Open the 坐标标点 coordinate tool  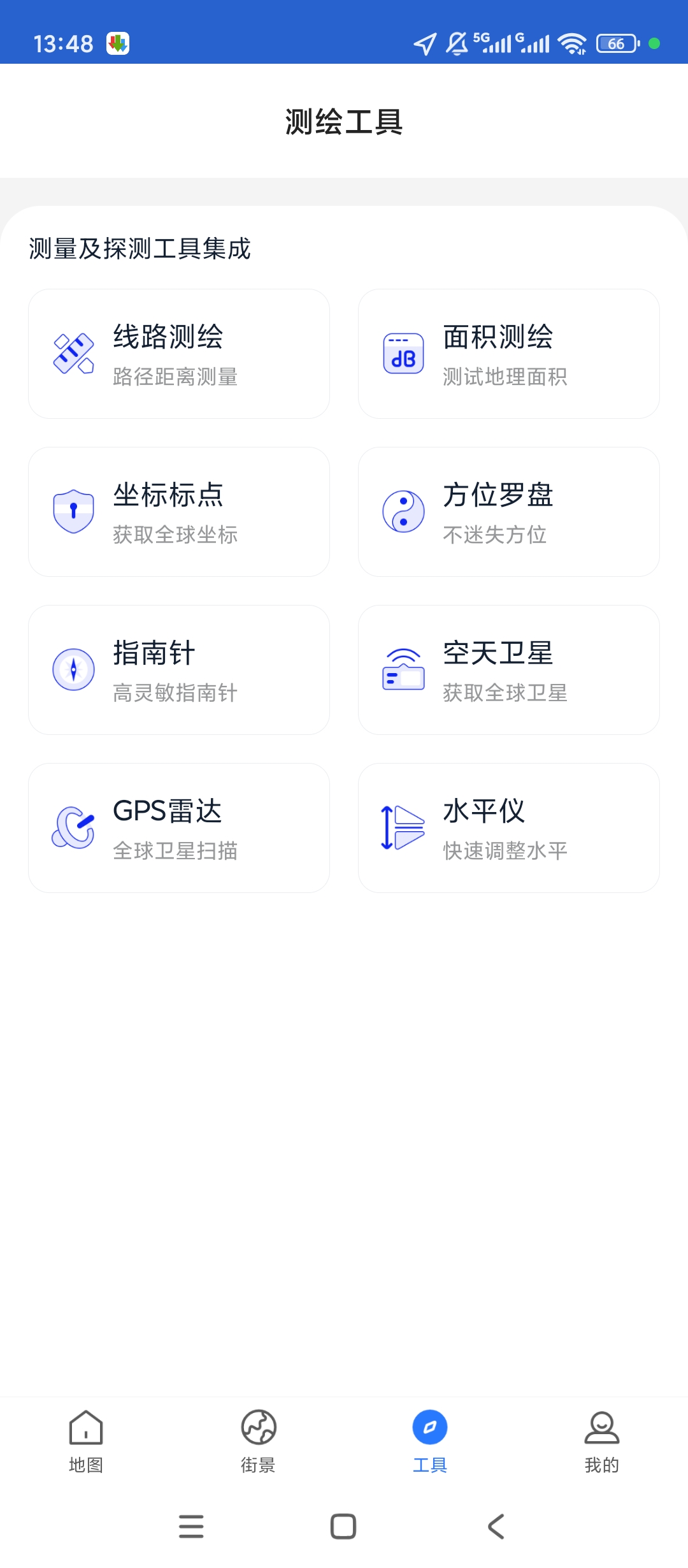coord(179,512)
